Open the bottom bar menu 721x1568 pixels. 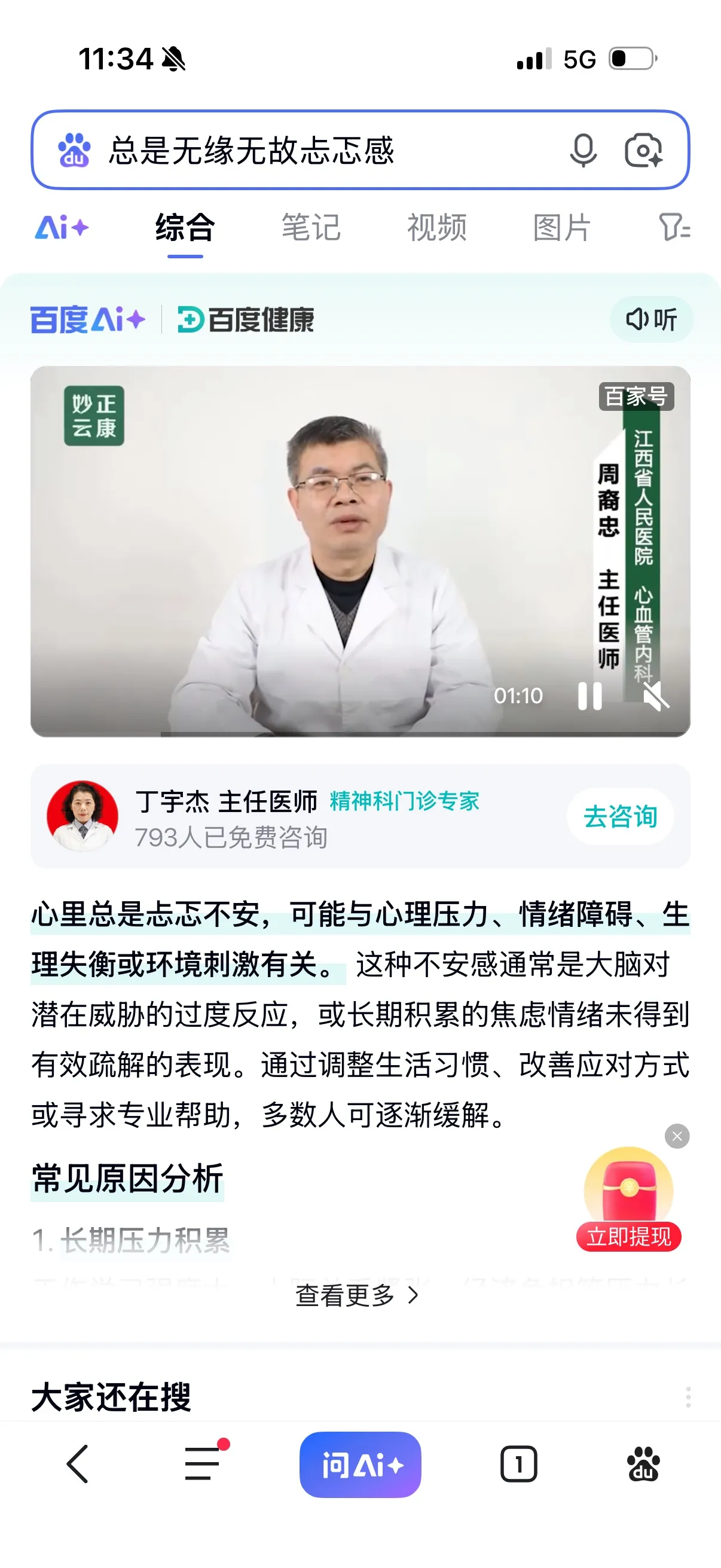203,1464
